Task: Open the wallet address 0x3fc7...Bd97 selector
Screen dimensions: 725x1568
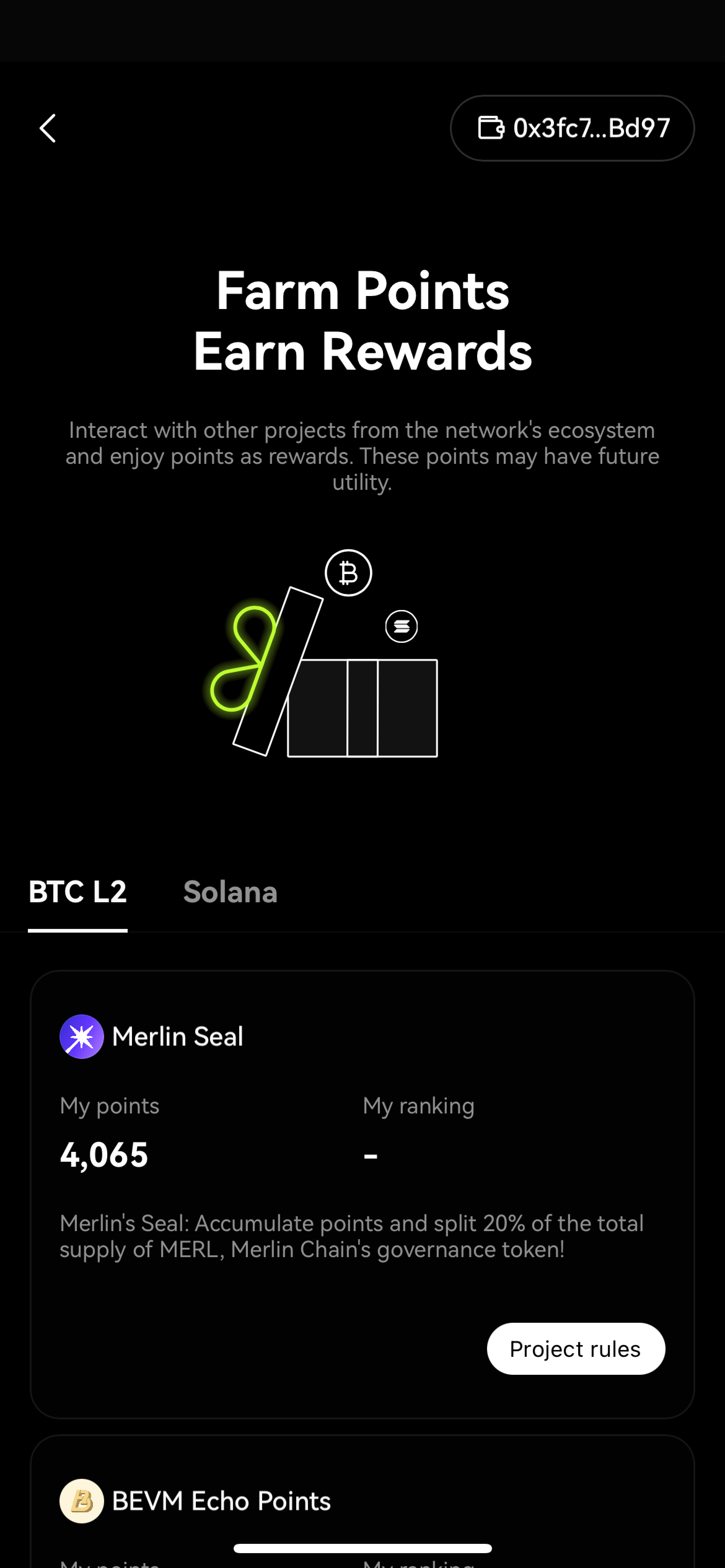Action: [x=572, y=128]
